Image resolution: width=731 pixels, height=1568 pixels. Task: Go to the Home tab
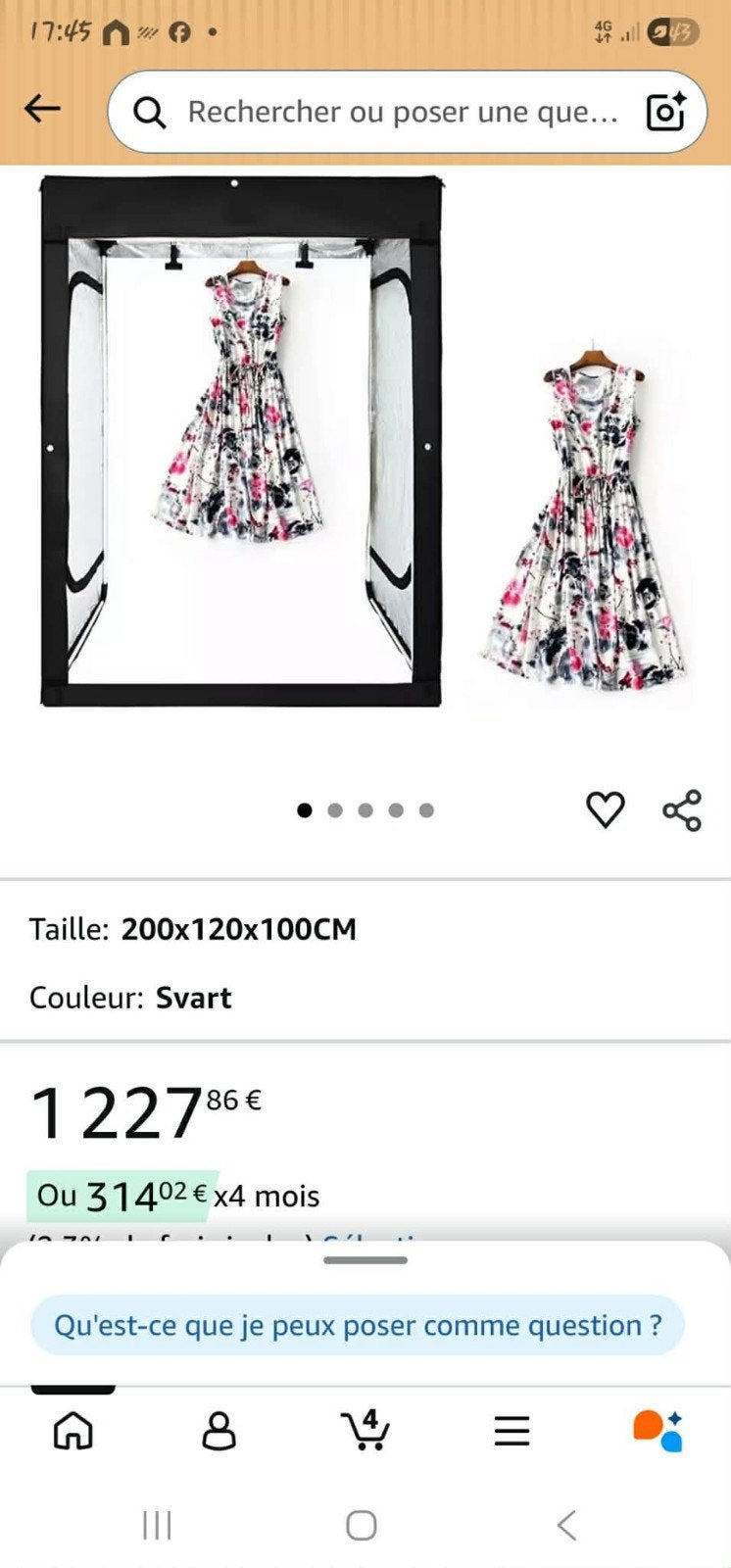[73, 1431]
